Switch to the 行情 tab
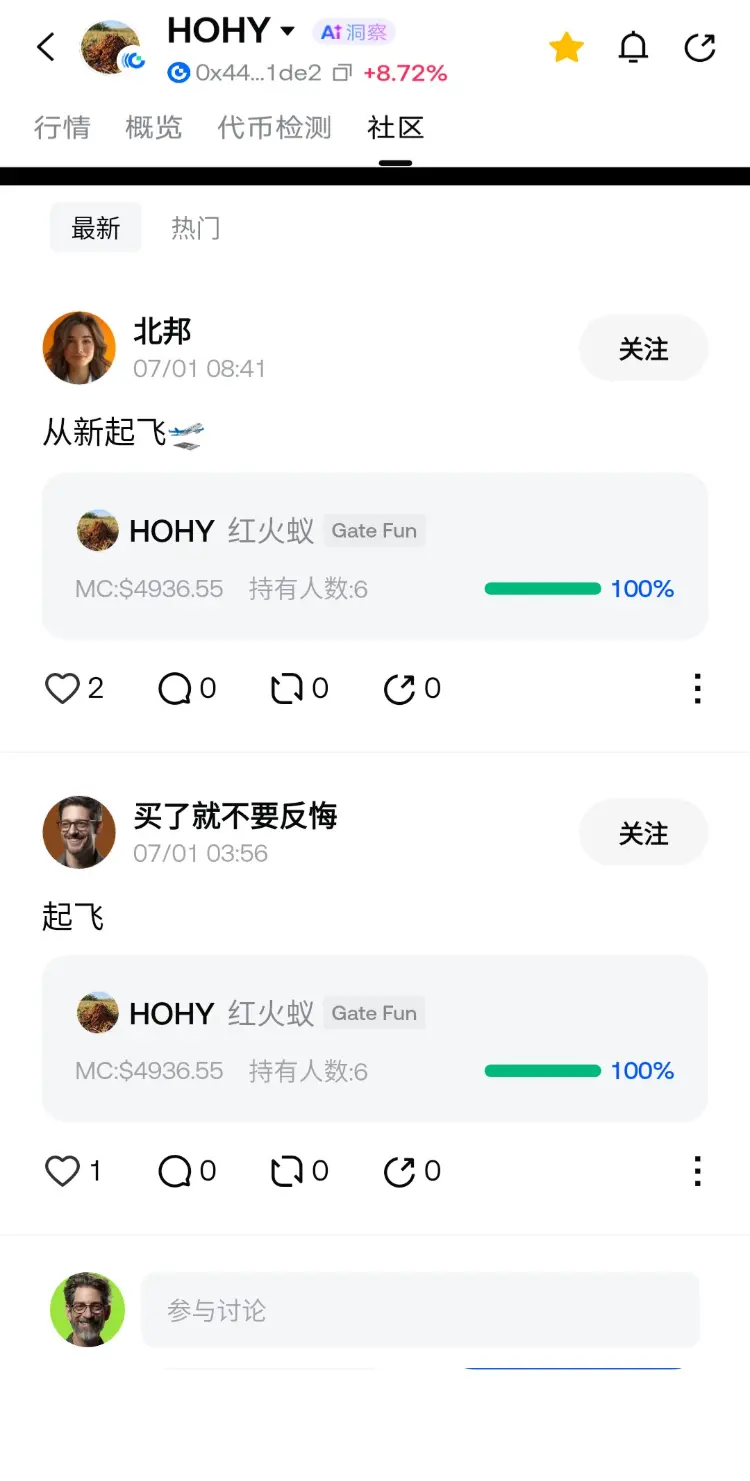Image resolution: width=750 pixels, height=1481 pixels. click(x=62, y=127)
